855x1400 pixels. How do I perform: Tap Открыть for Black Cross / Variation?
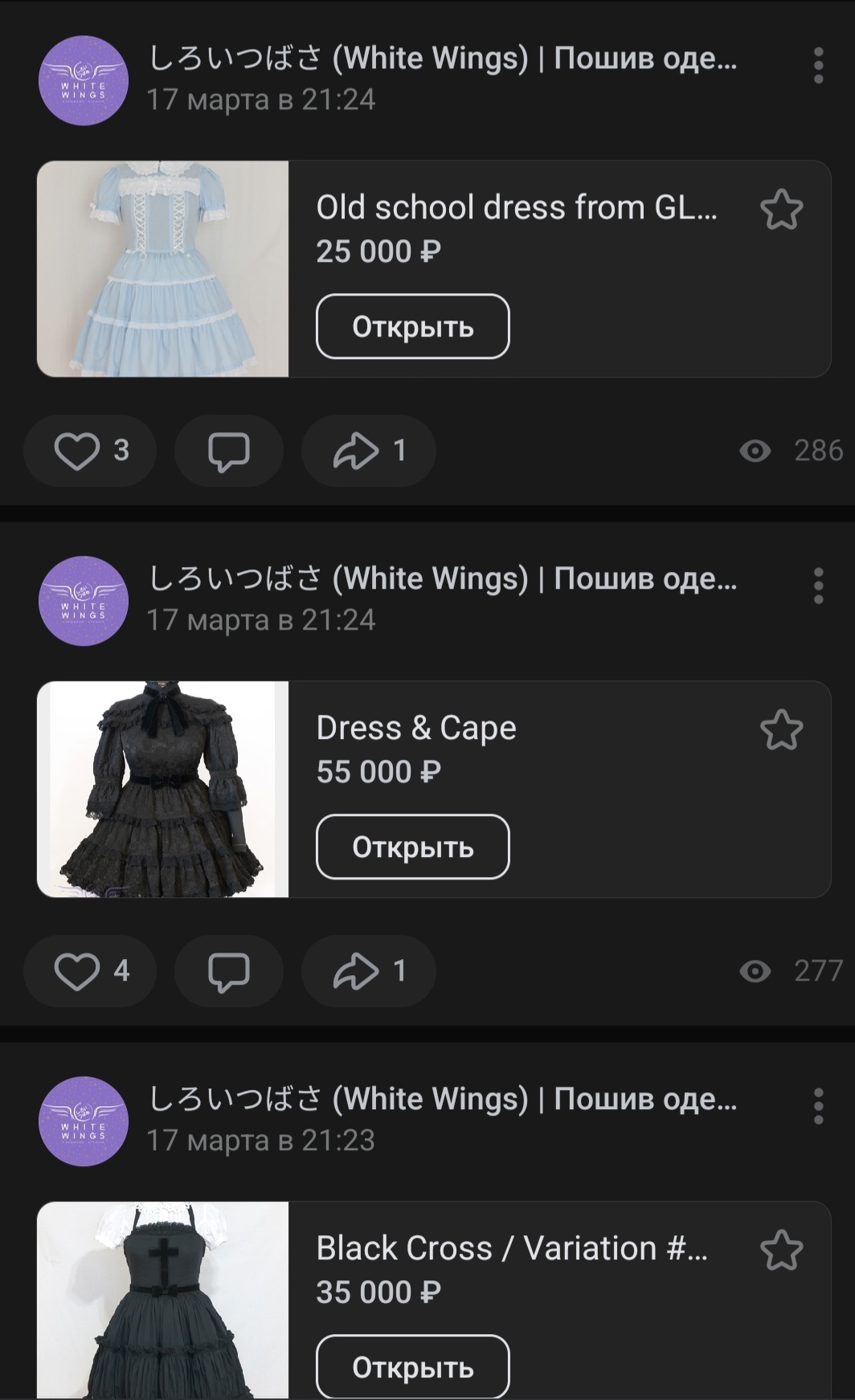[x=412, y=1367]
